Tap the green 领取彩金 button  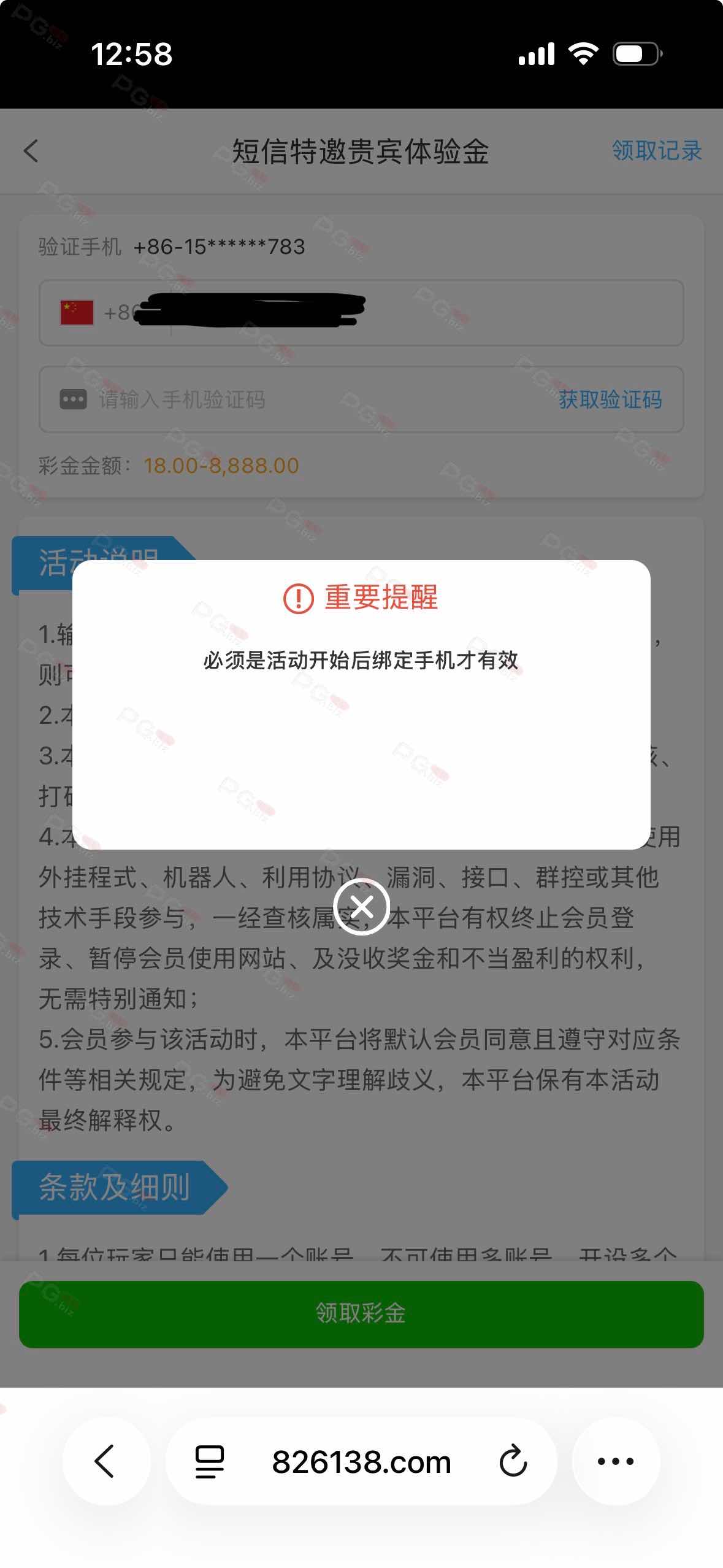[361, 1313]
